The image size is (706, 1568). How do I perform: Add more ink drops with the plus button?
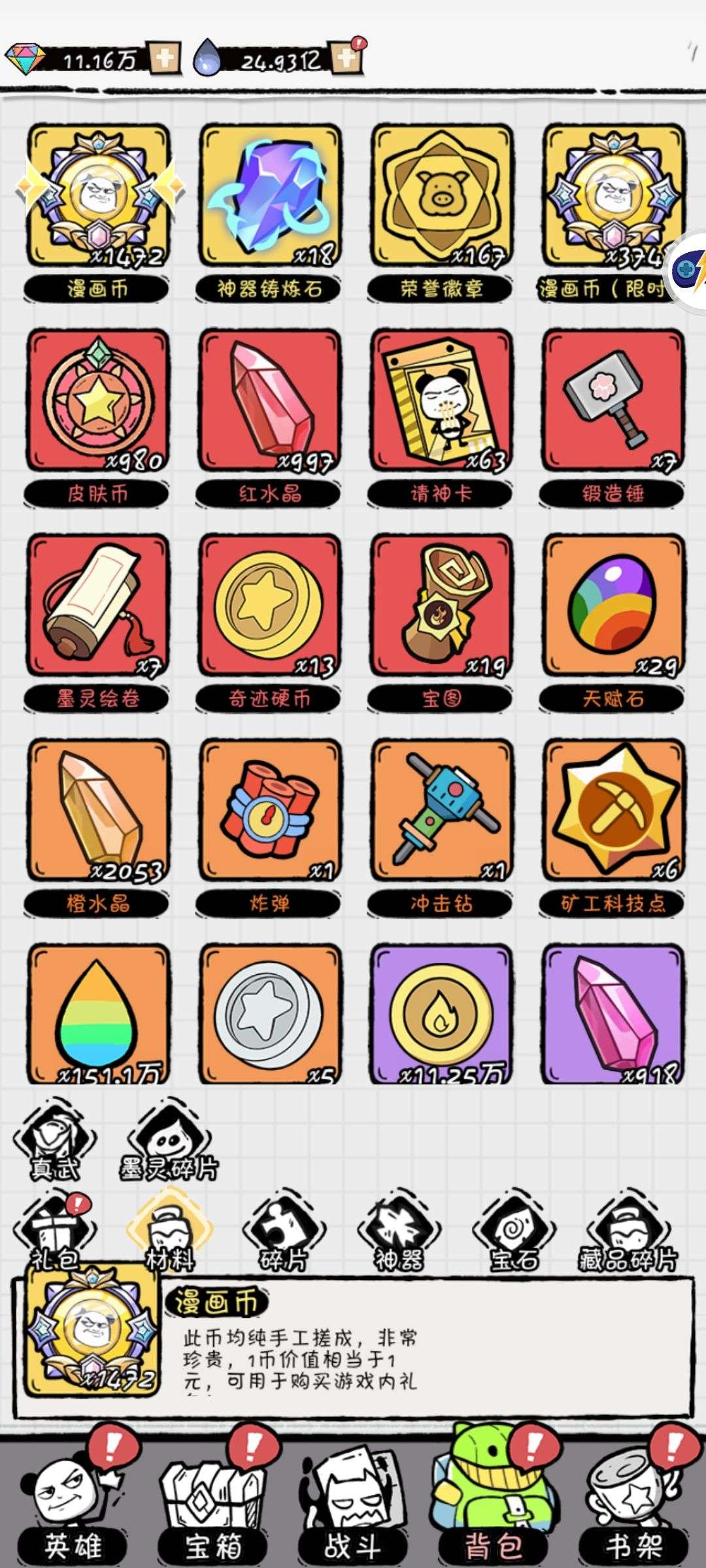(x=346, y=59)
